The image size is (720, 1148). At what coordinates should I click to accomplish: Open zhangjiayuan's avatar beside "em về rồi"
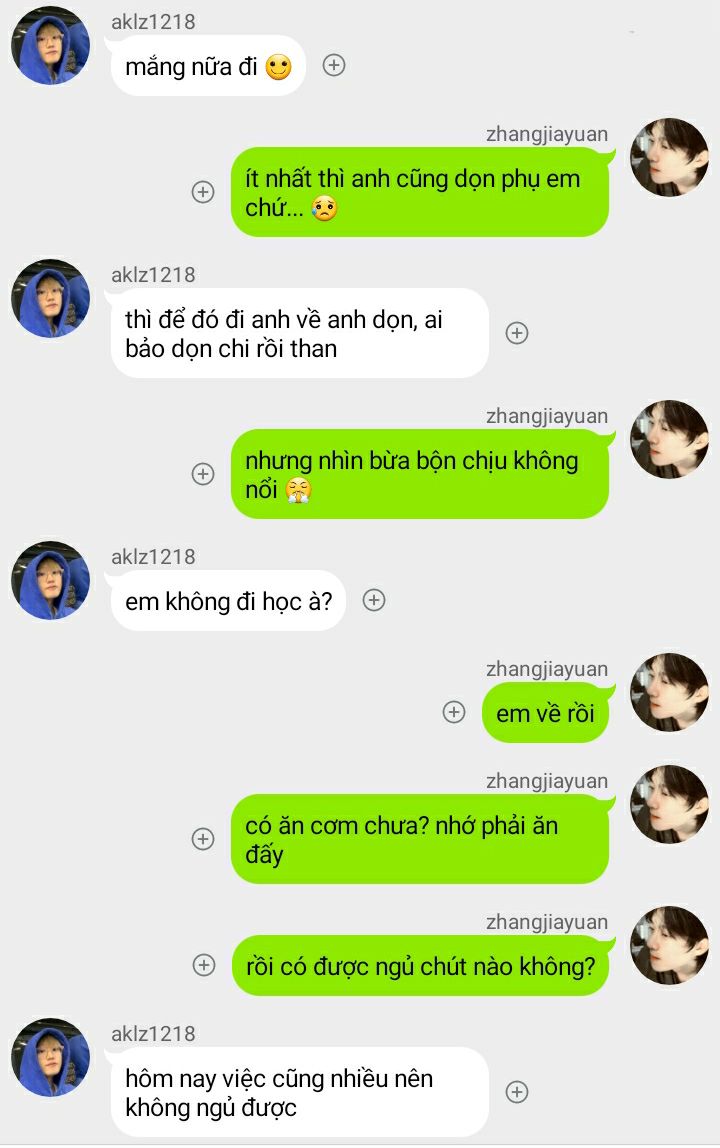(x=669, y=692)
